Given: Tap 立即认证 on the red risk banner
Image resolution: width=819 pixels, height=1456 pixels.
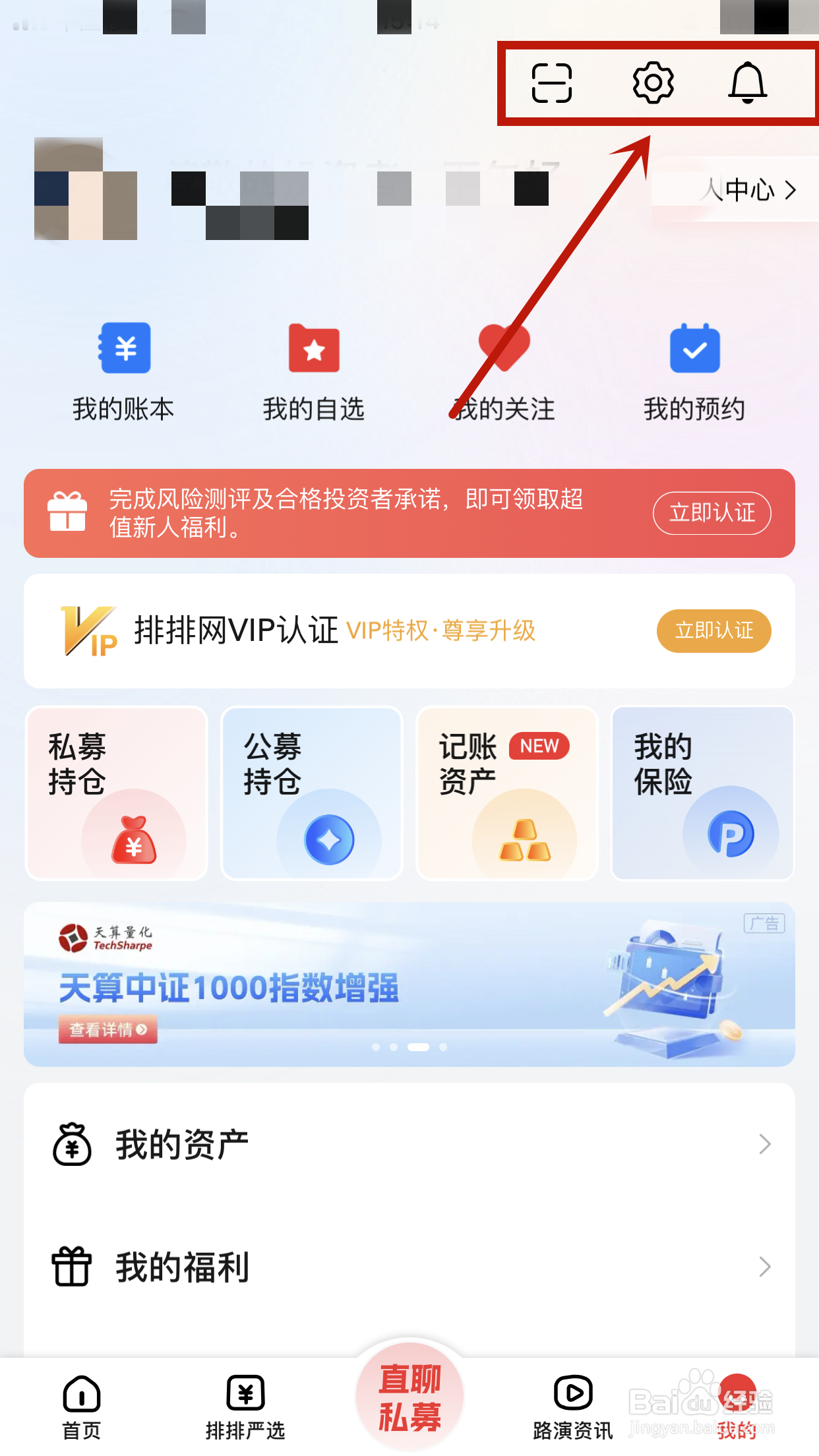Looking at the screenshot, I should coord(712,513).
